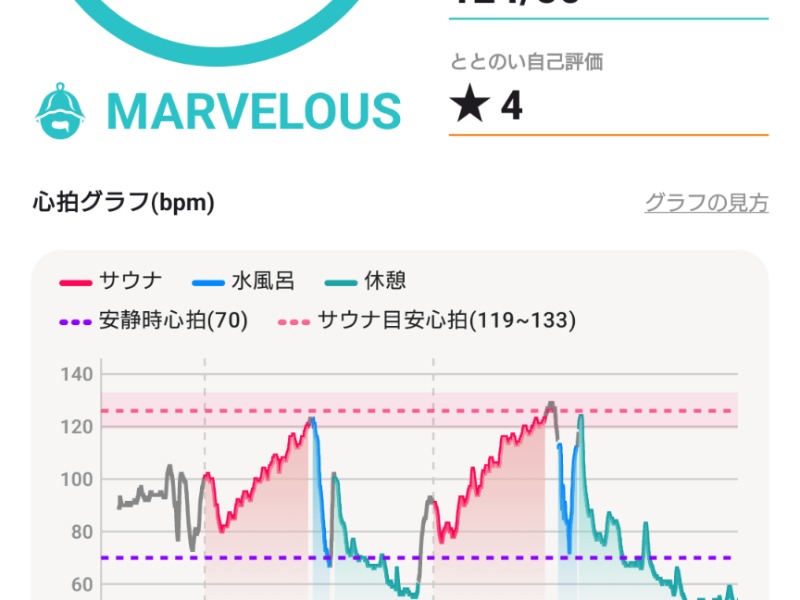Edit the ととのい自己評価 star rating field
This screenshot has height=600, width=800.
[607, 106]
